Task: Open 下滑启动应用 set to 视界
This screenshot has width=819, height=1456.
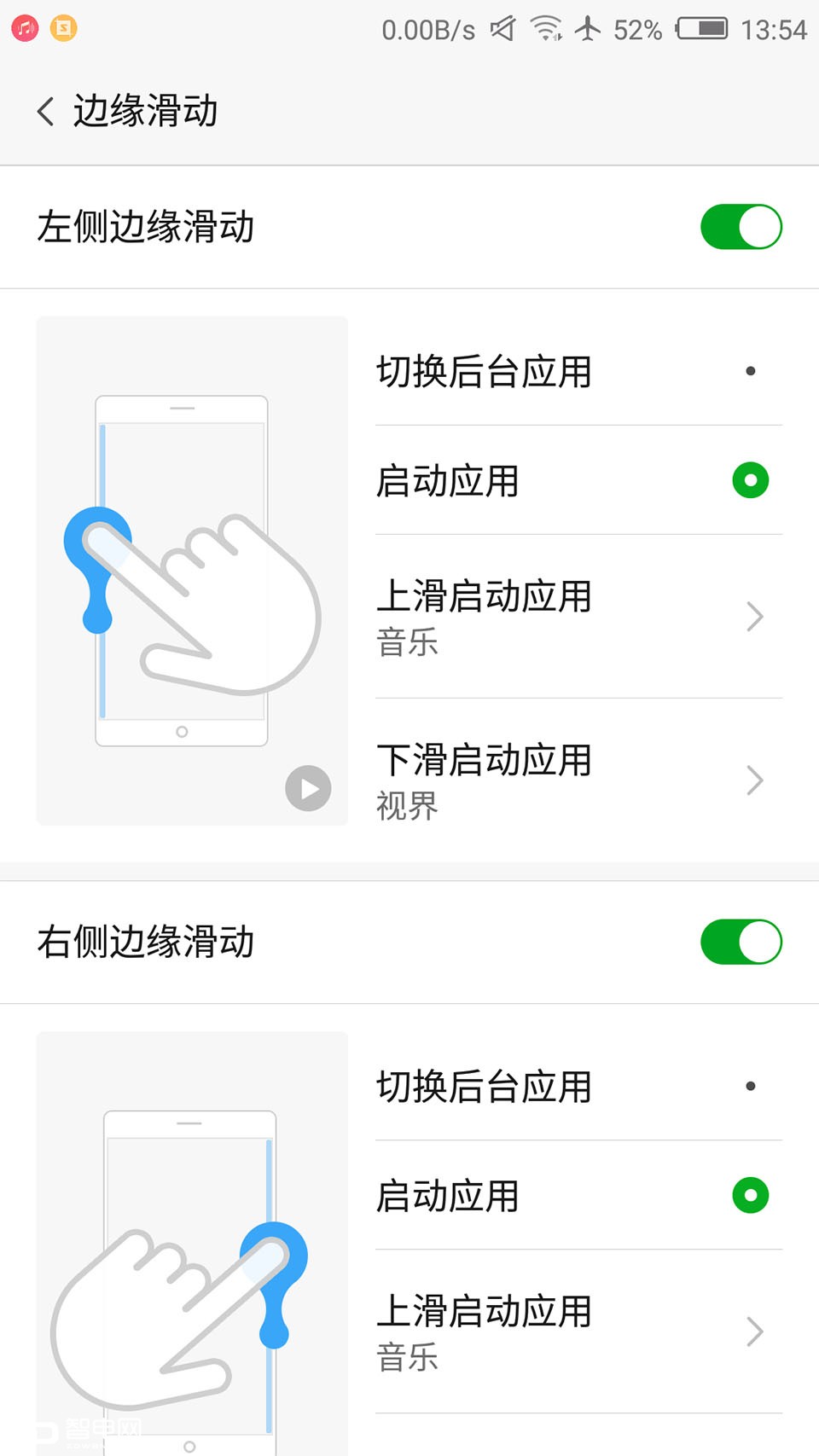Action: (x=578, y=780)
